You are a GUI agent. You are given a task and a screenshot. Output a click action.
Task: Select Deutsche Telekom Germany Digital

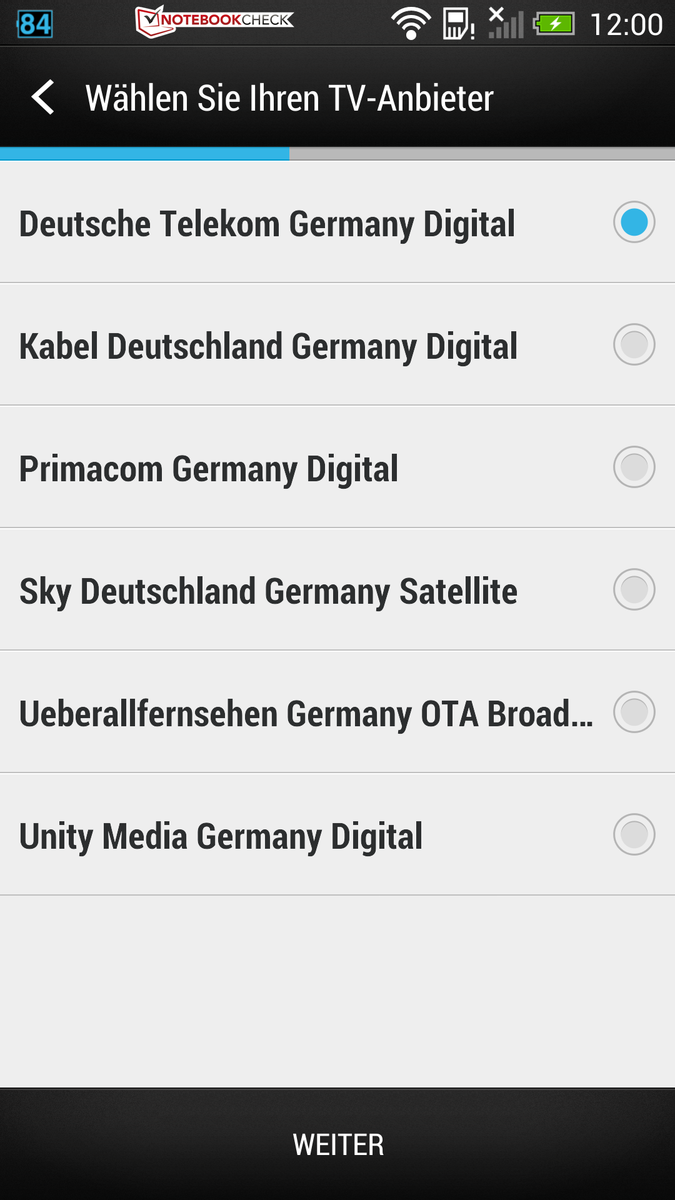[x=337, y=222]
